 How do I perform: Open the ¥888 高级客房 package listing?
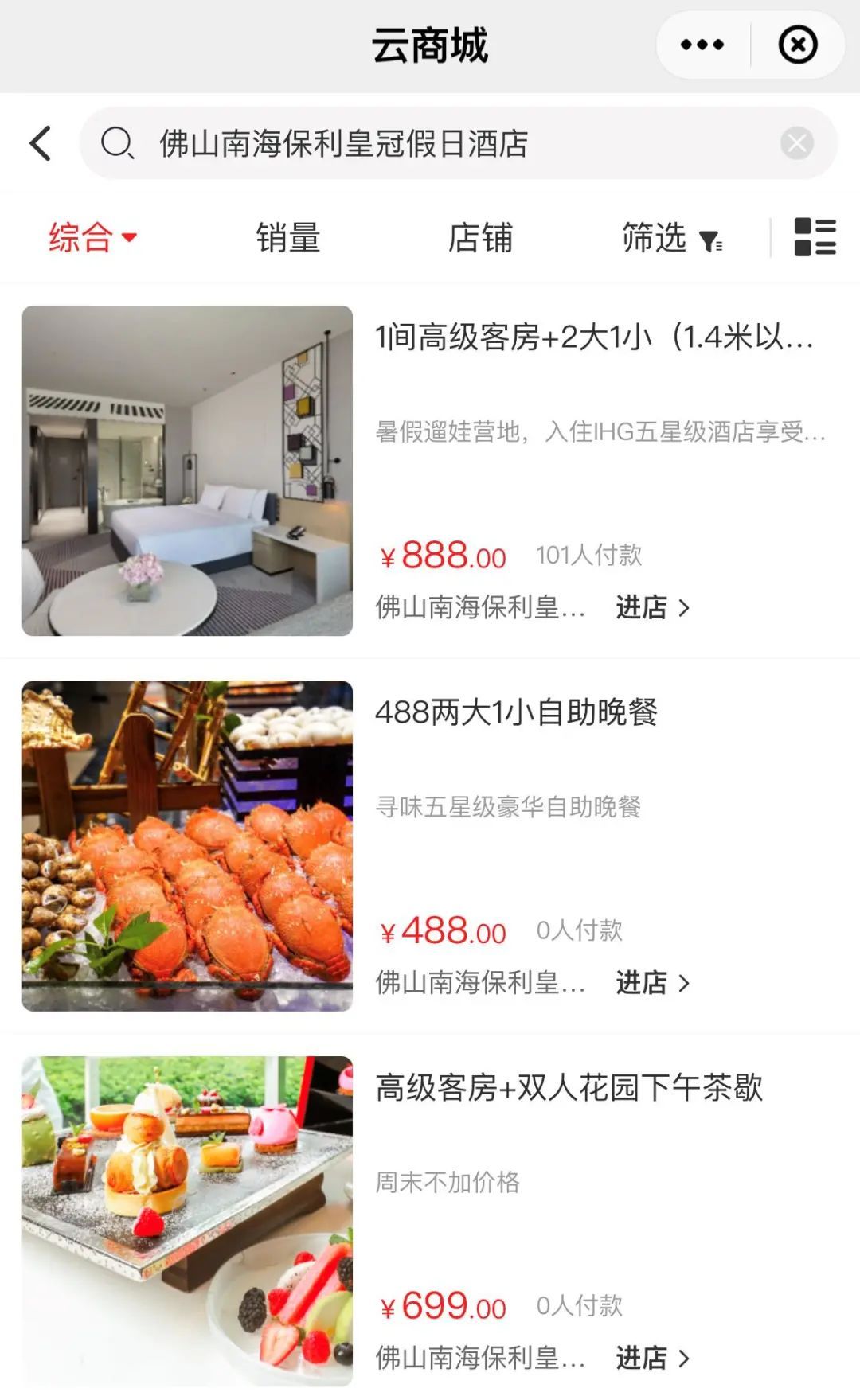coord(594,337)
